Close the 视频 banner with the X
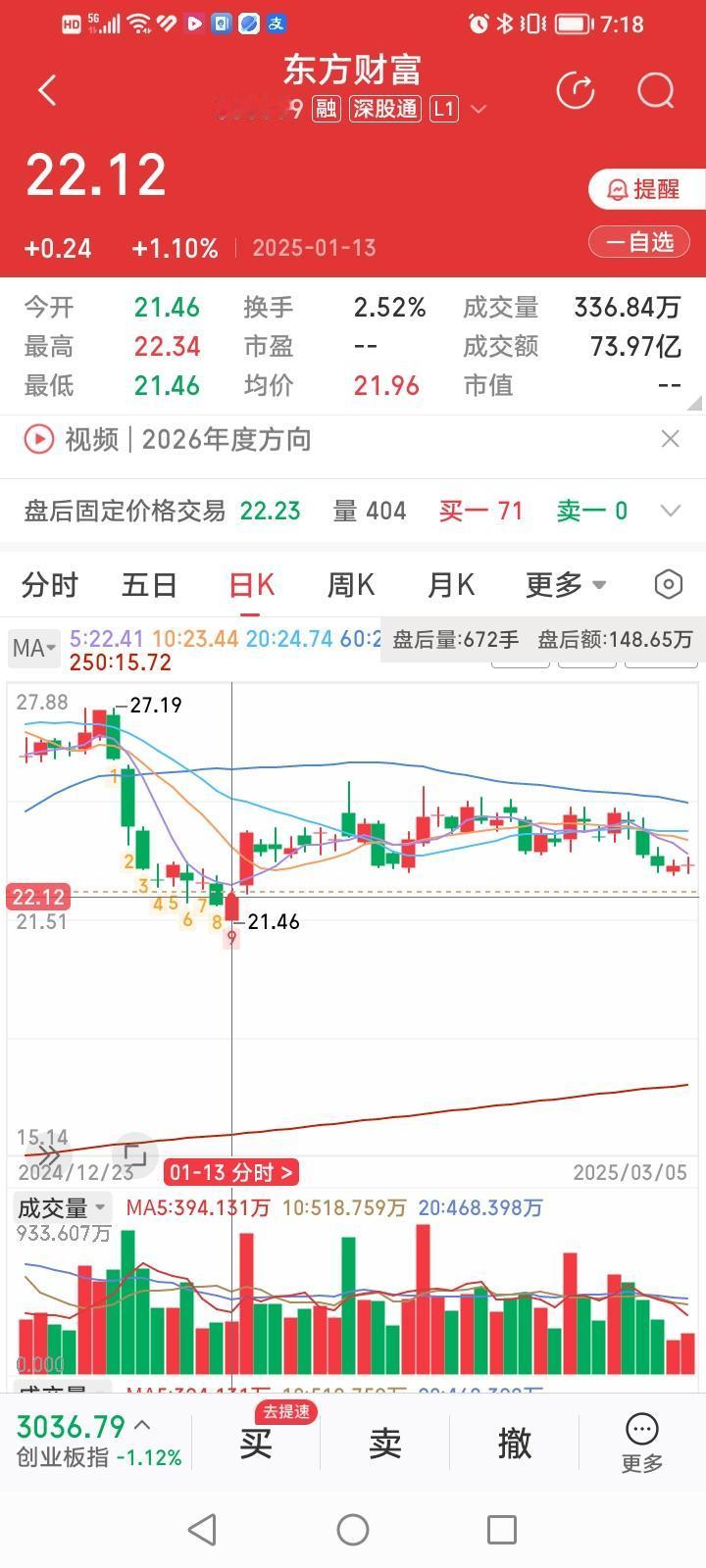Viewport: 706px width, 1568px height. pyautogui.click(x=670, y=439)
